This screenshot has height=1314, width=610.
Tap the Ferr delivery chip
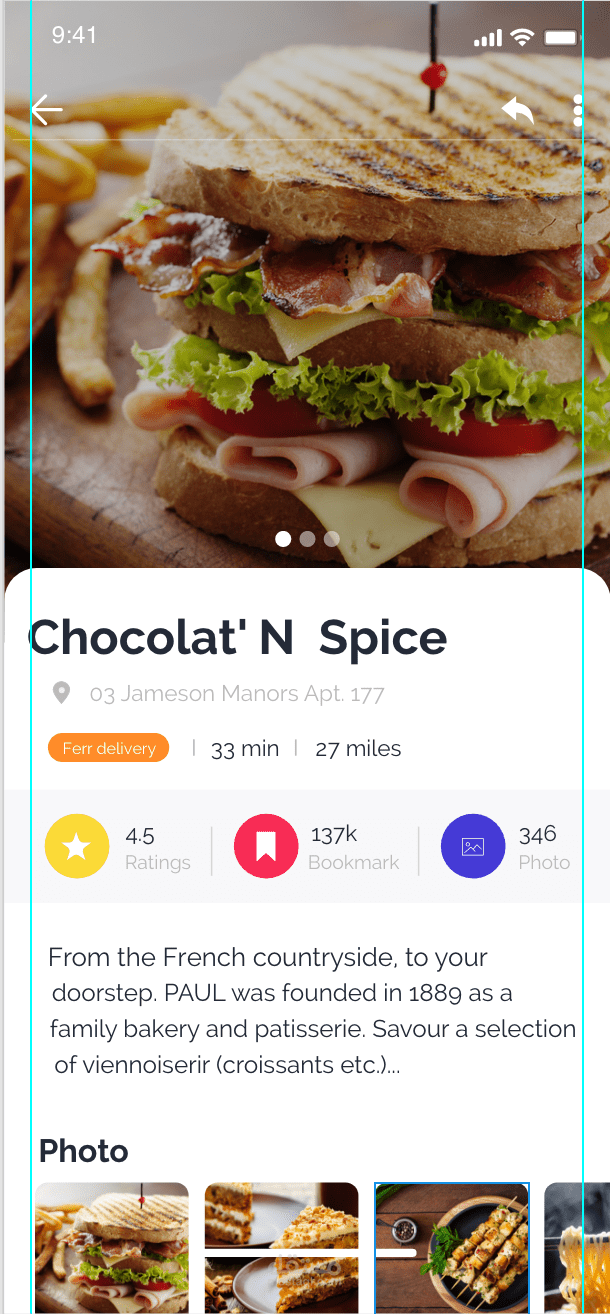(109, 748)
